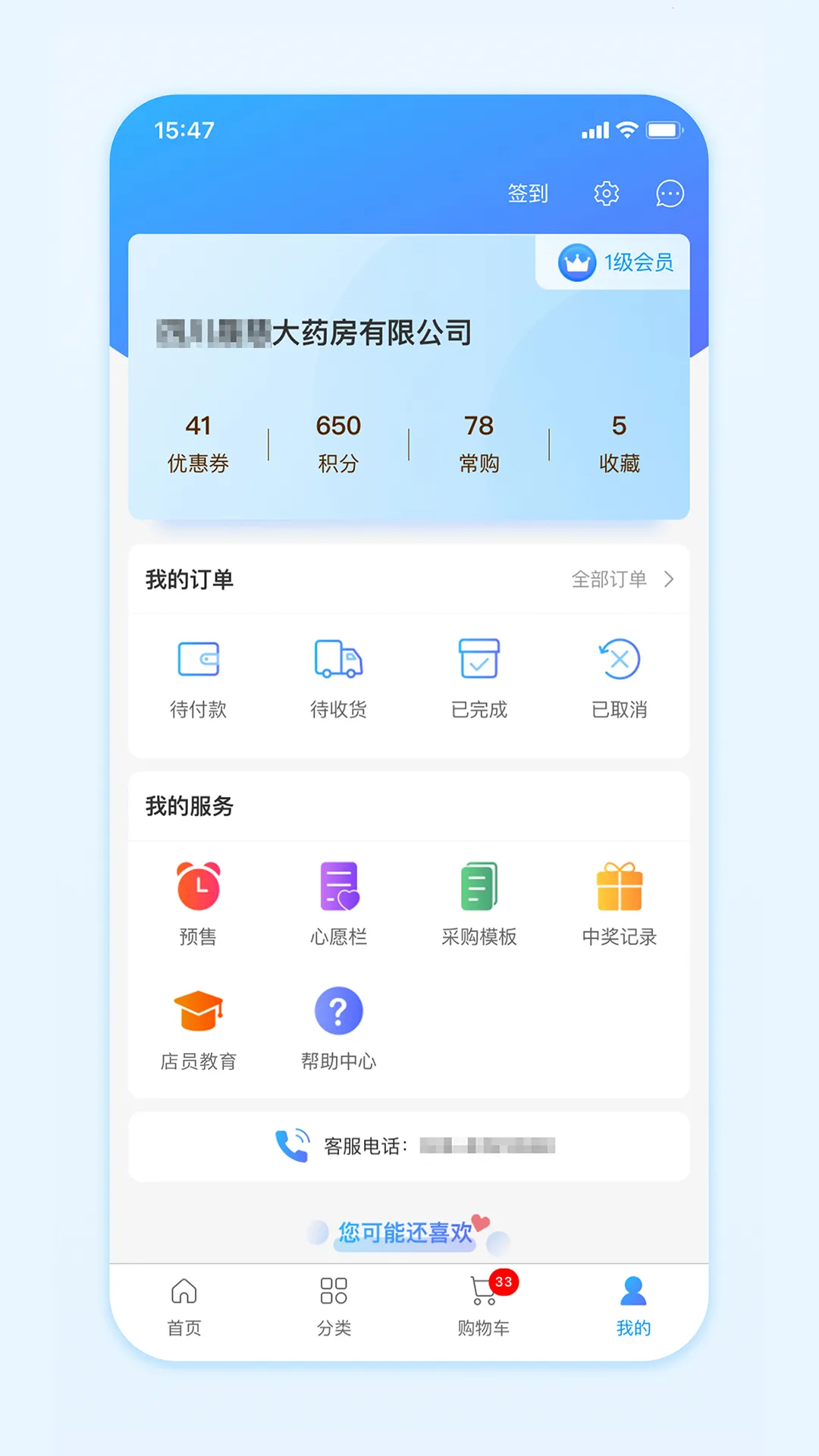Check the 已取消 cancelled orders
The width and height of the screenshot is (819, 1456).
619,679
